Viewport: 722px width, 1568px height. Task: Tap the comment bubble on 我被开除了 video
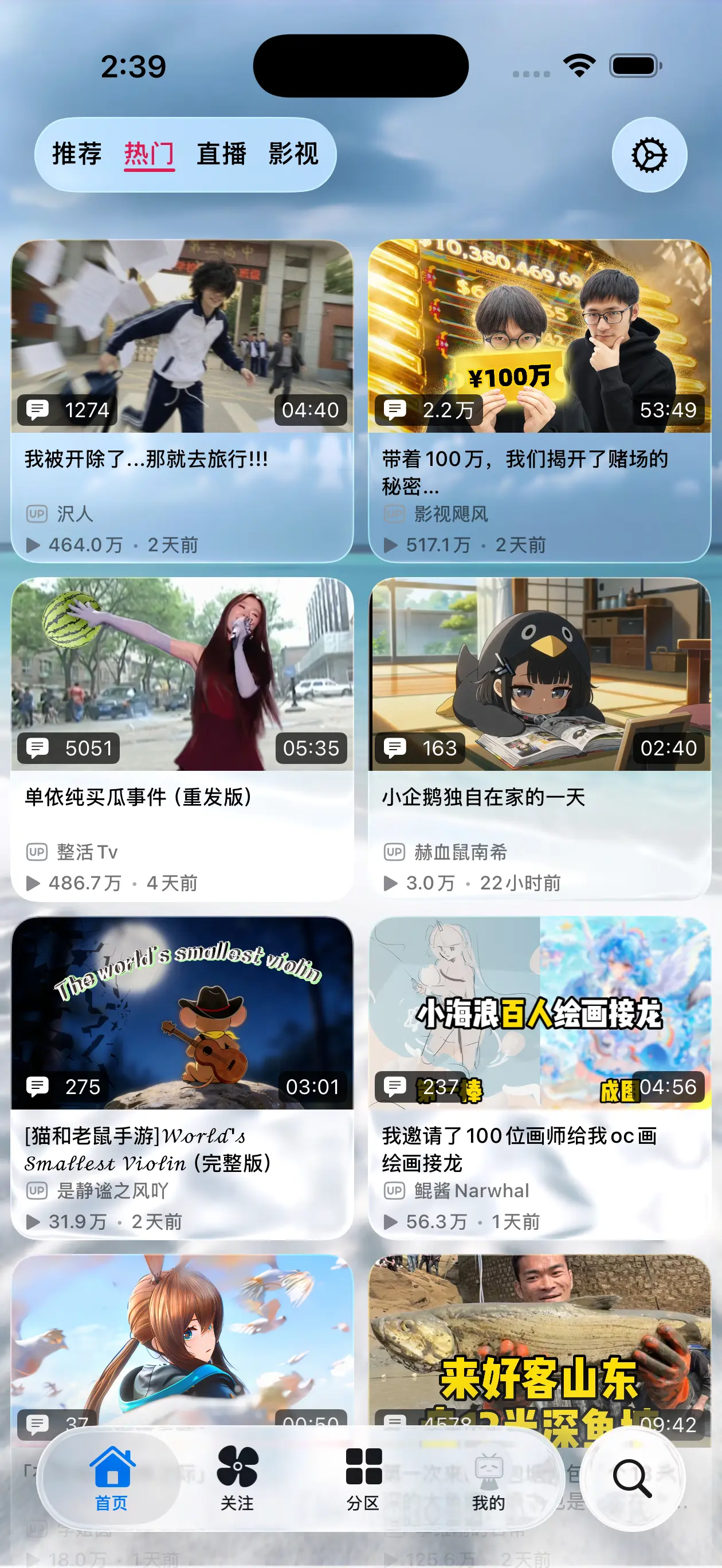tap(38, 410)
